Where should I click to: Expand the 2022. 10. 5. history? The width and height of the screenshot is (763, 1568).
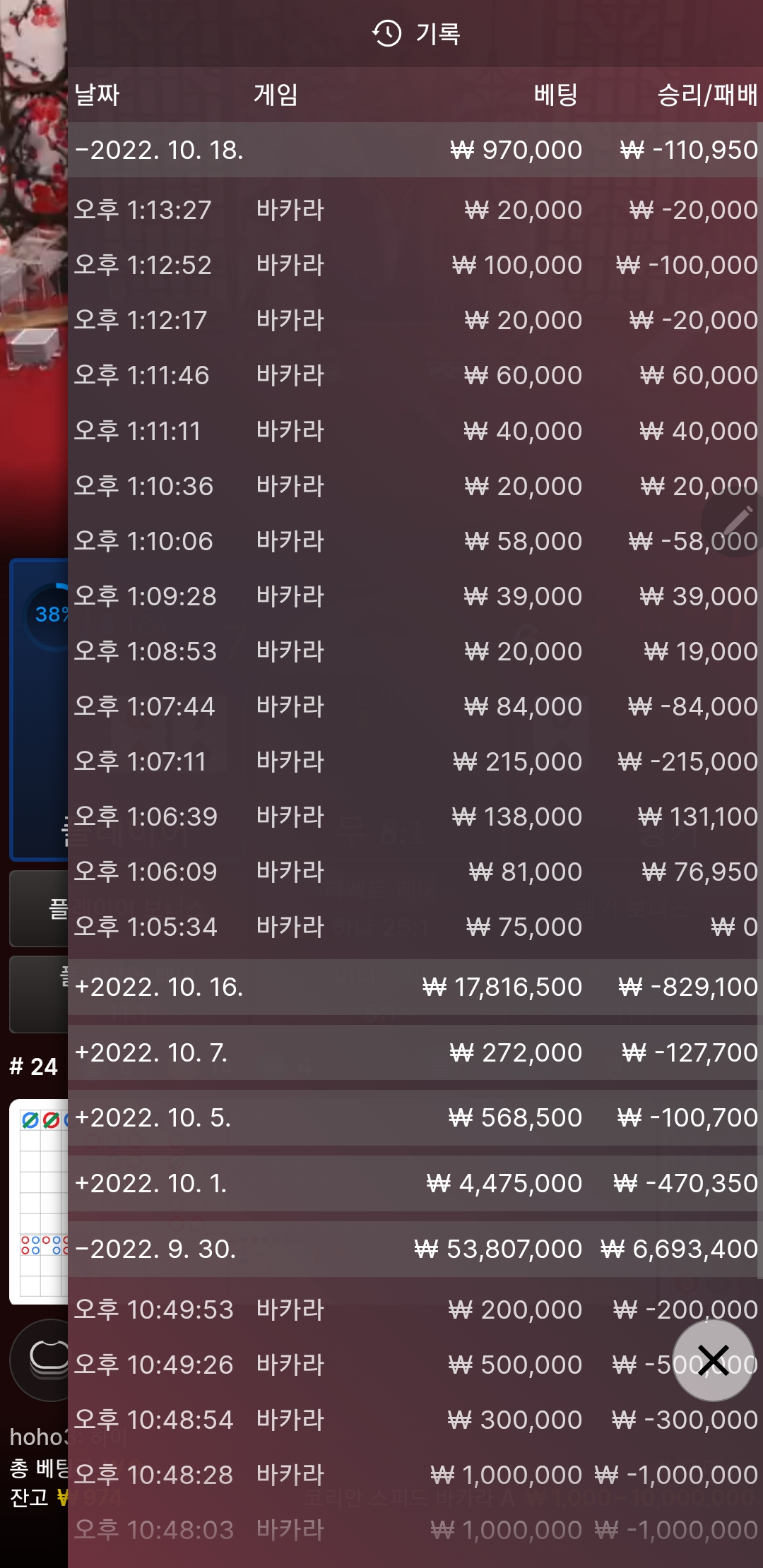point(153,1117)
